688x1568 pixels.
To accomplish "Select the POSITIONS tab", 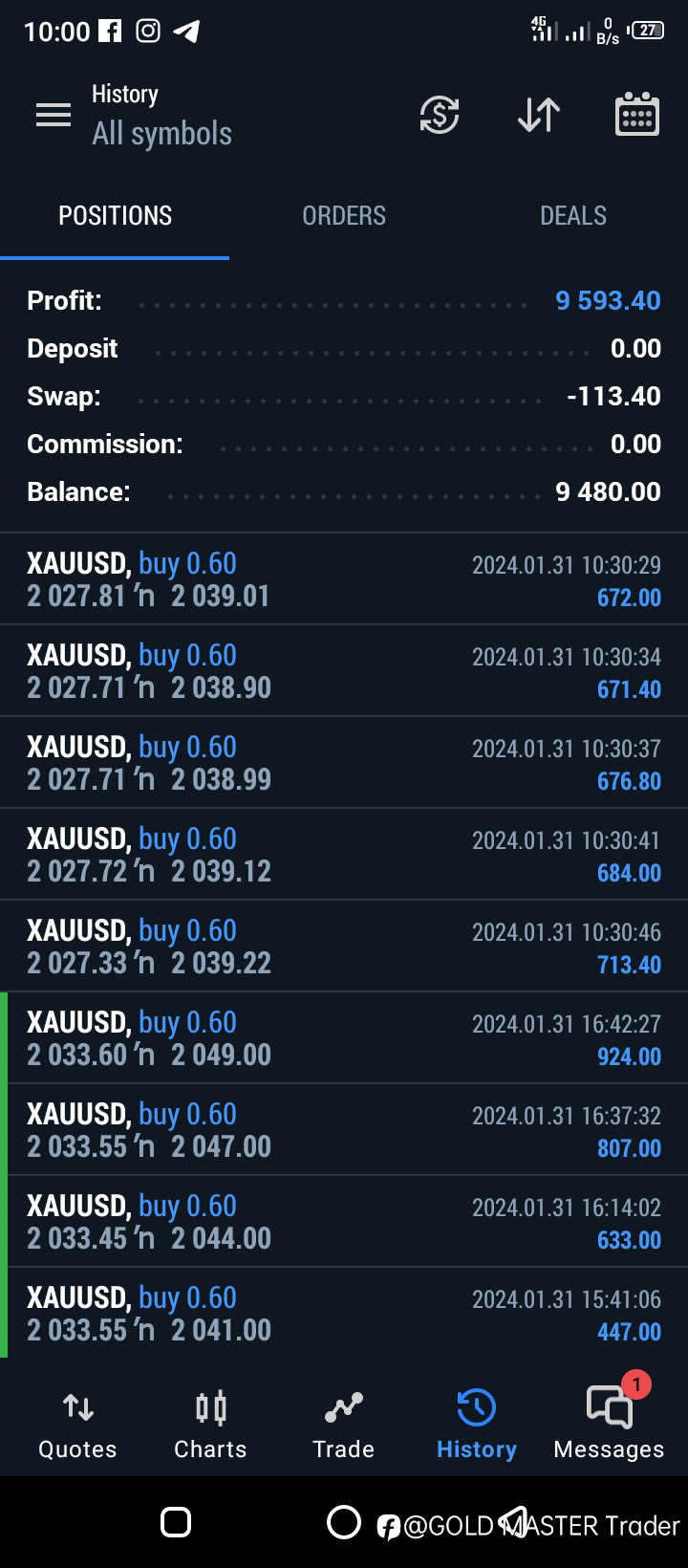I will point(115,216).
